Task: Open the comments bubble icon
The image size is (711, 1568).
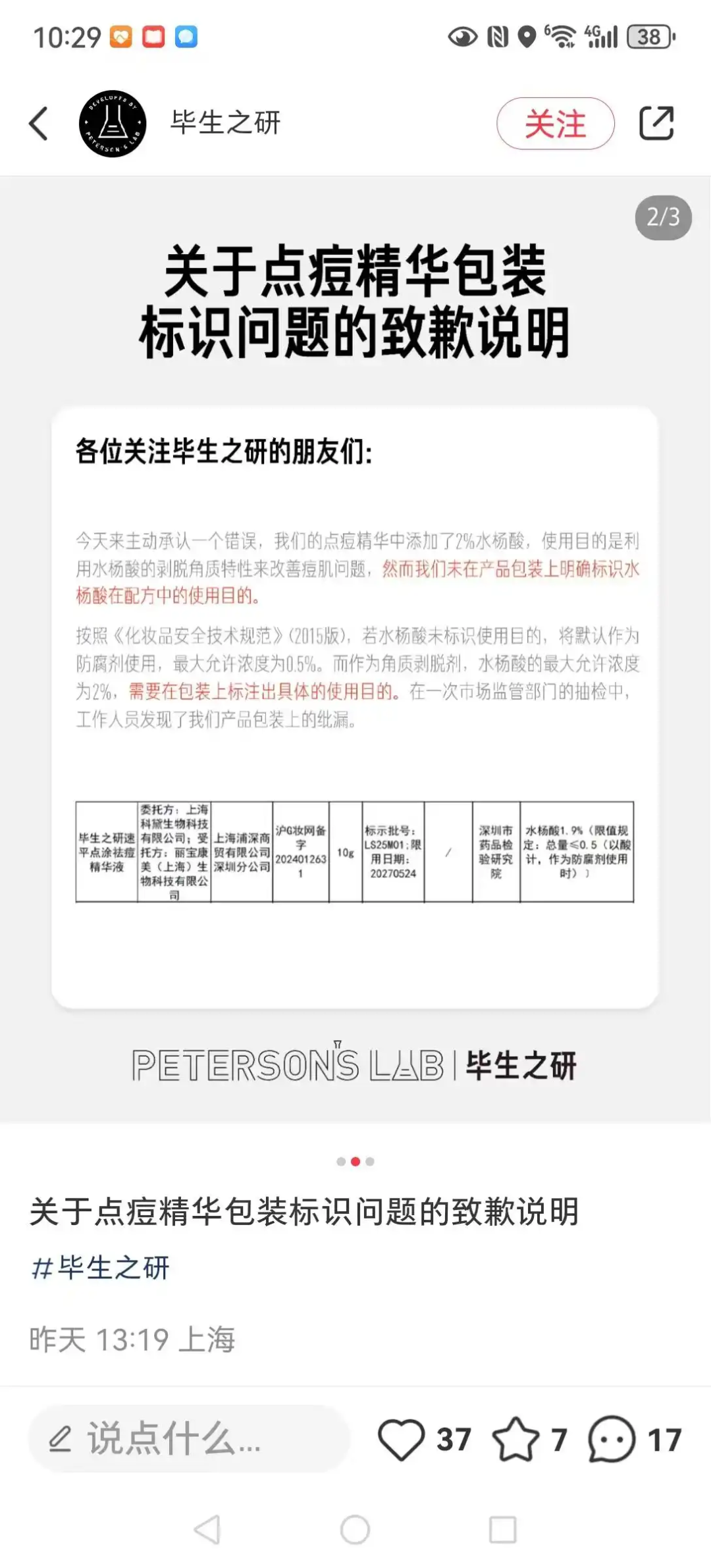Action: point(612,1439)
